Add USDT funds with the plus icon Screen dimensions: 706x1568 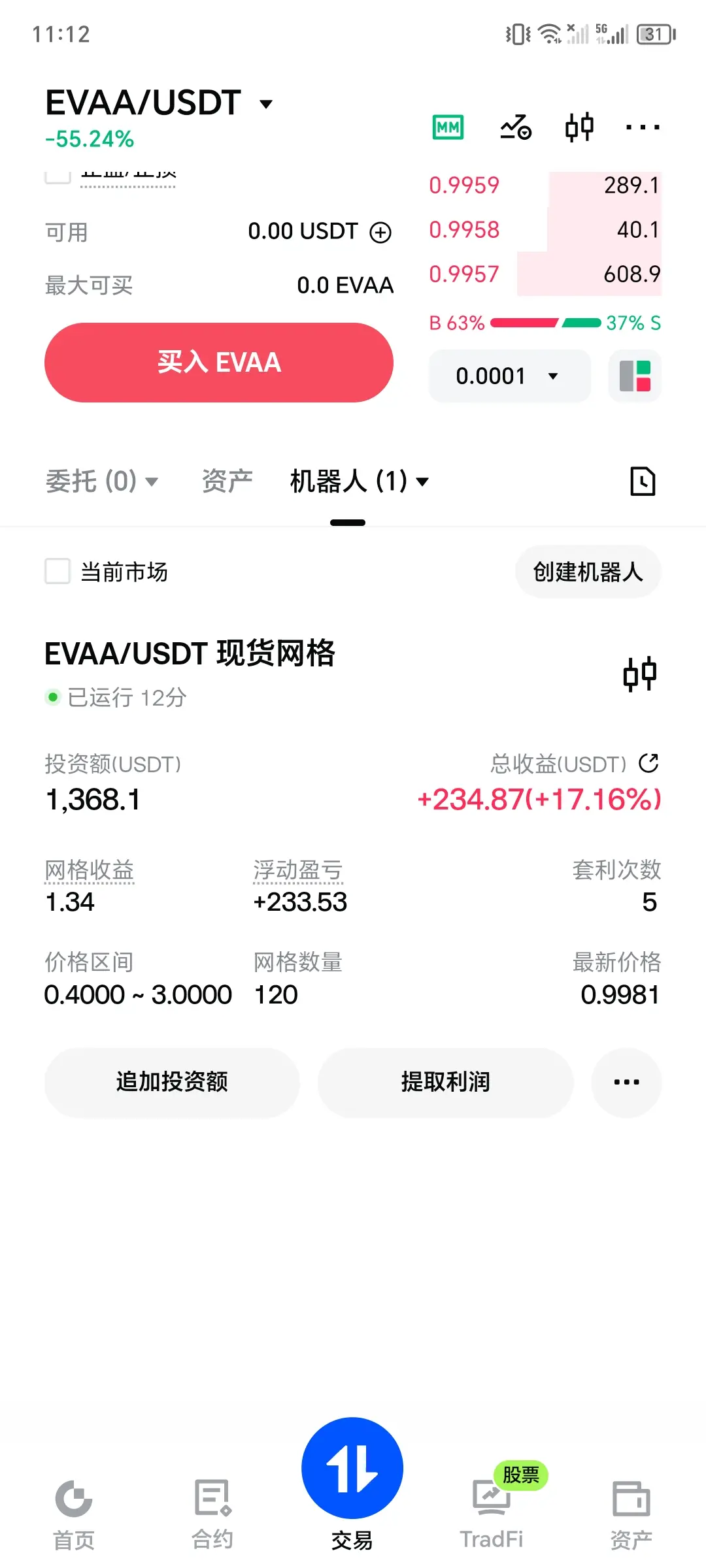pyautogui.click(x=380, y=232)
